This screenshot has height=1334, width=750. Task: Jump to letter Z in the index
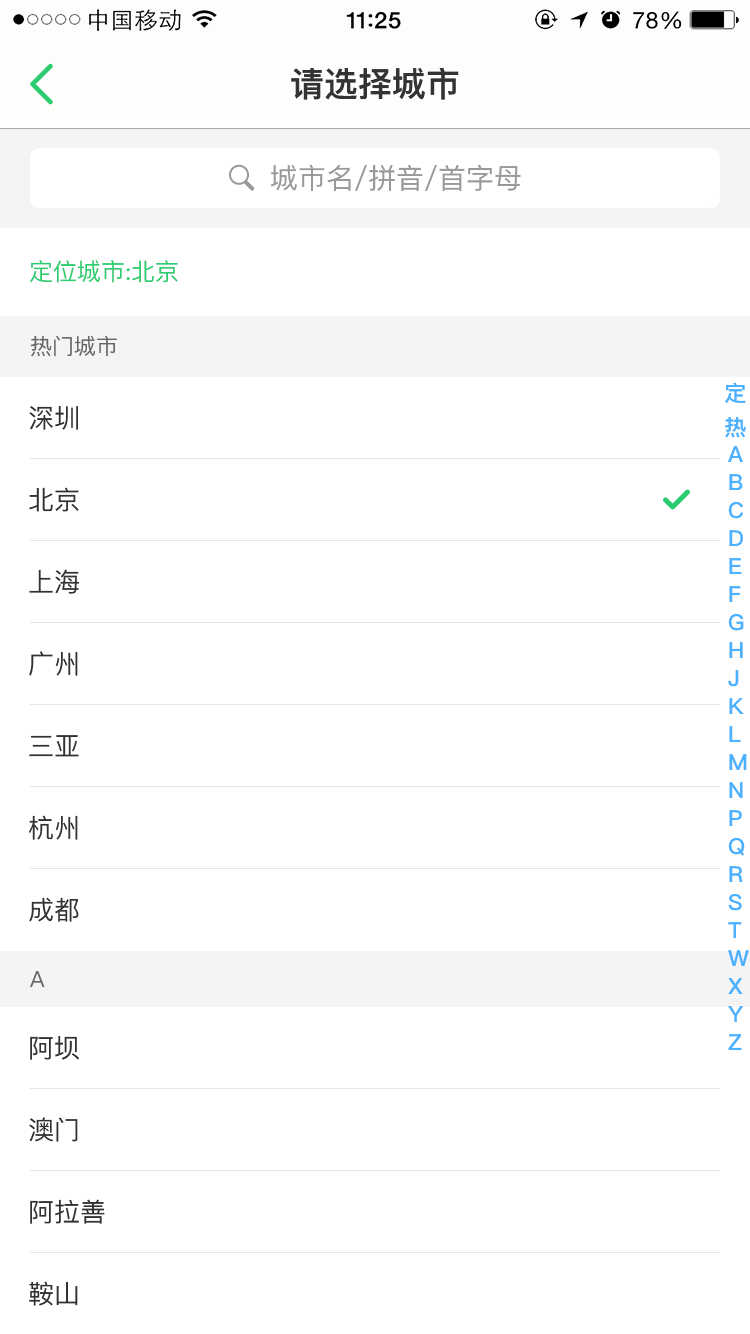pos(735,1042)
